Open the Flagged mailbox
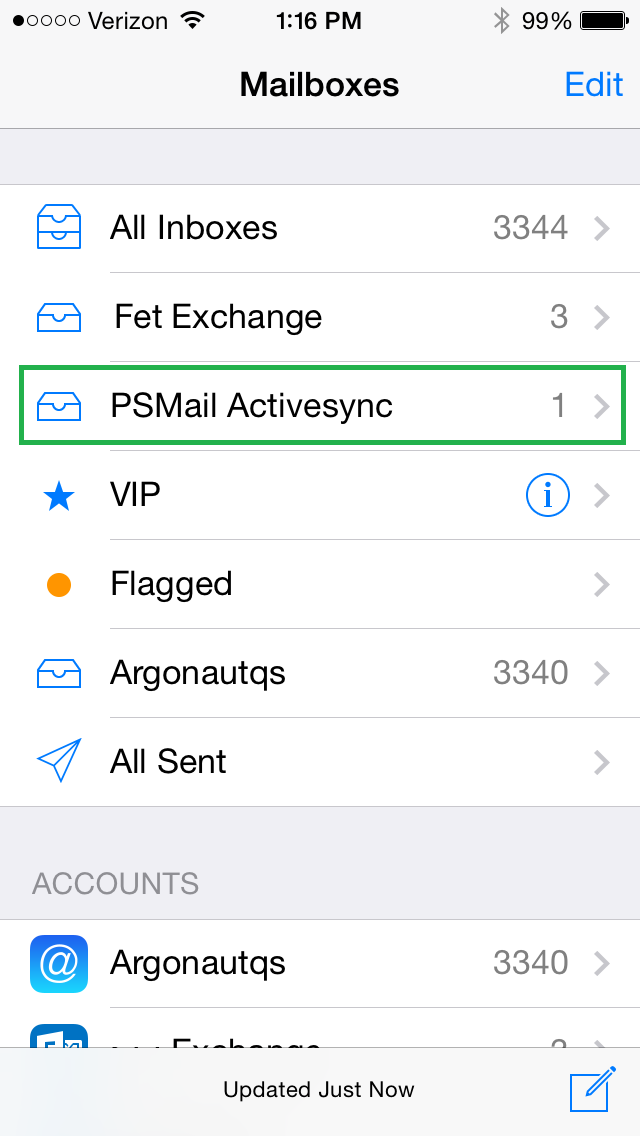The width and height of the screenshot is (640, 1136). click(x=320, y=585)
